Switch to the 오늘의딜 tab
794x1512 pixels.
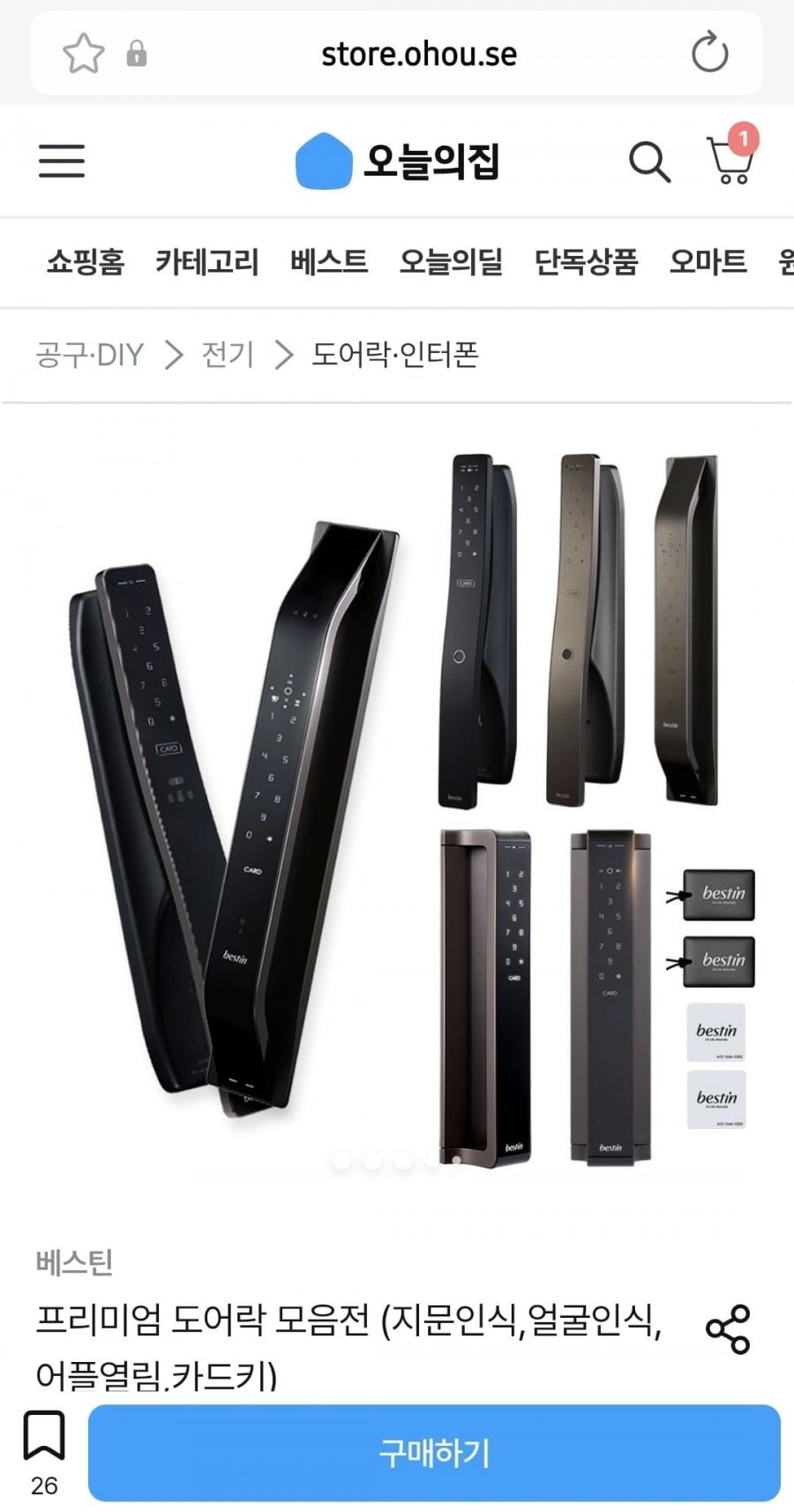point(451,262)
